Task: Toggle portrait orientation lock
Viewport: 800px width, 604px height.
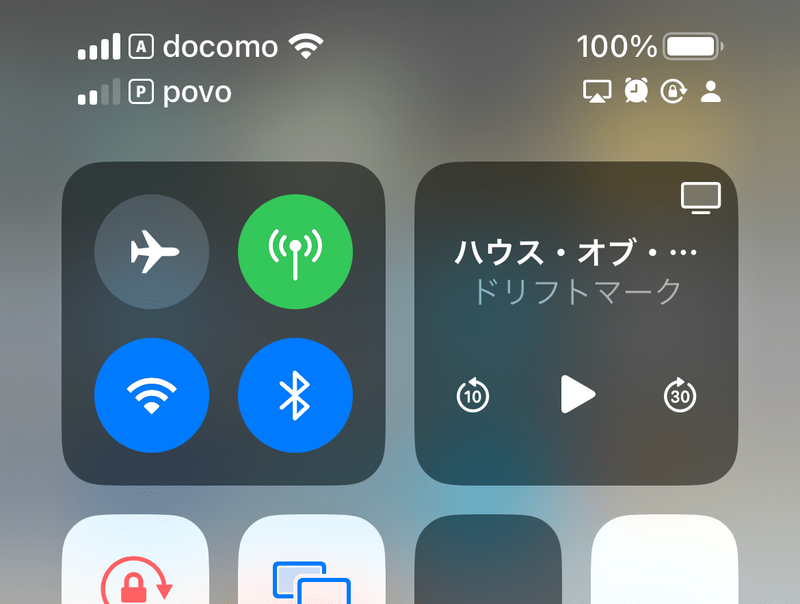Action: click(x=137, y=570)
